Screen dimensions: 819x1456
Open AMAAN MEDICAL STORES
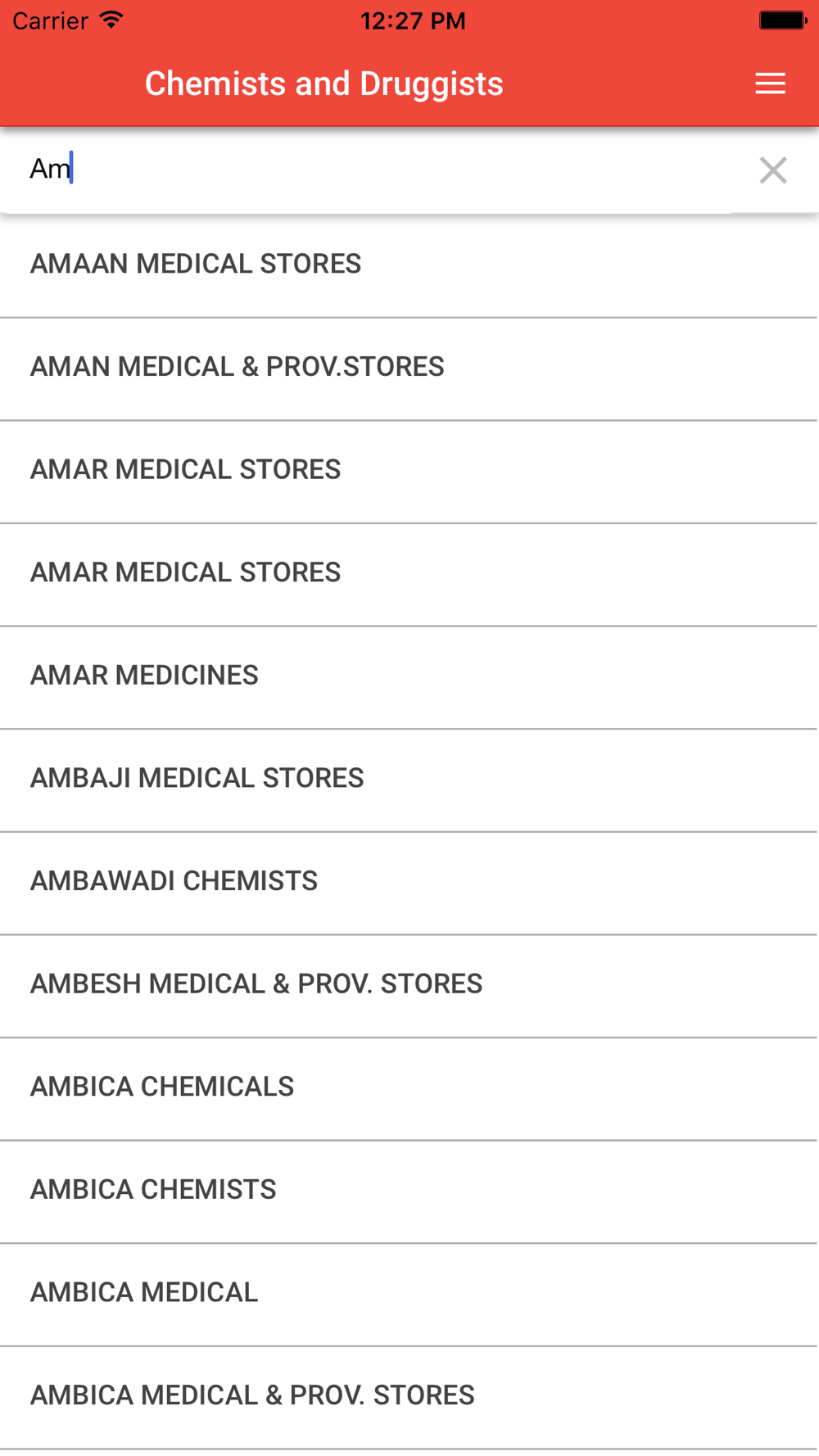[409, 265]
